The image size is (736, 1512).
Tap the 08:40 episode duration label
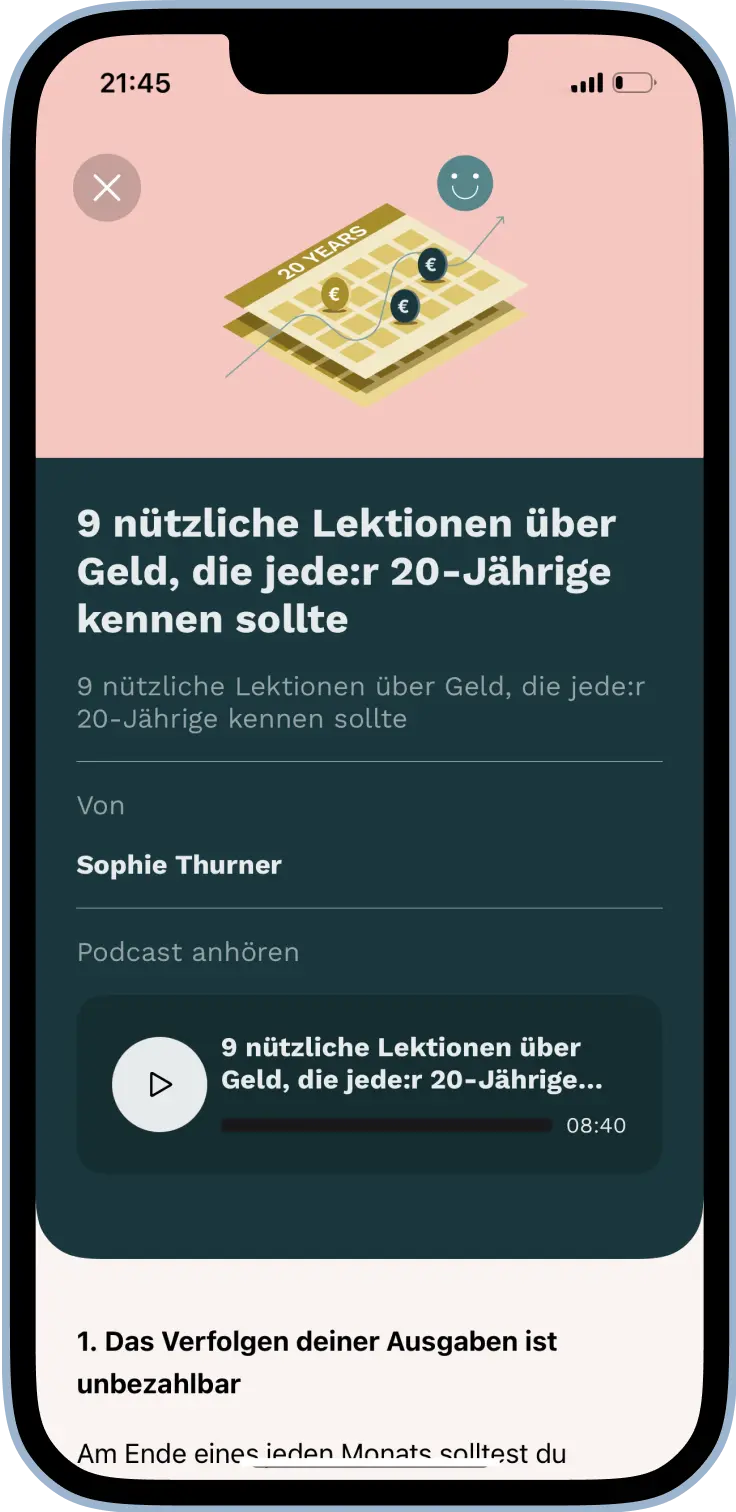click(x=597, y=1125)
